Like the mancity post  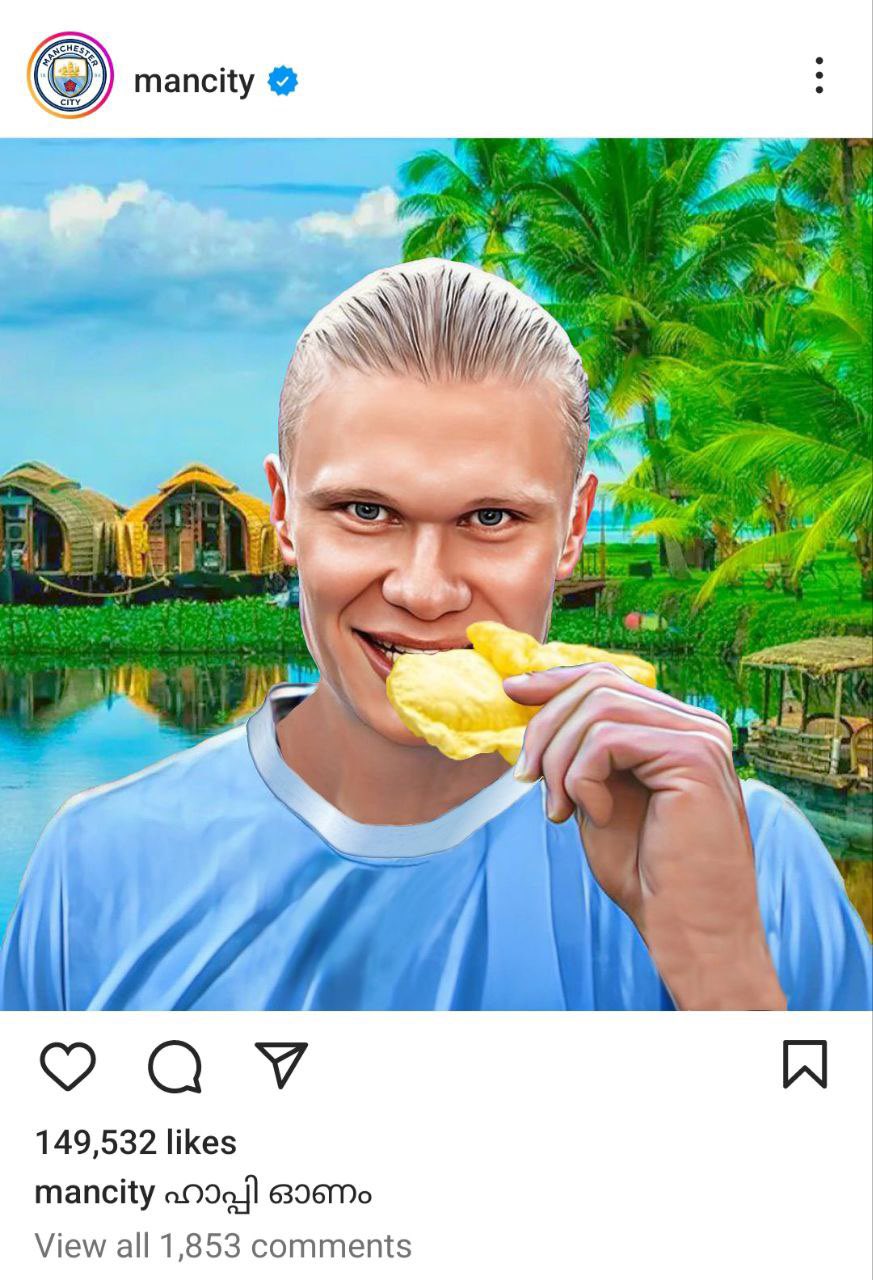pyautogui.click(x=68, y=1066)
